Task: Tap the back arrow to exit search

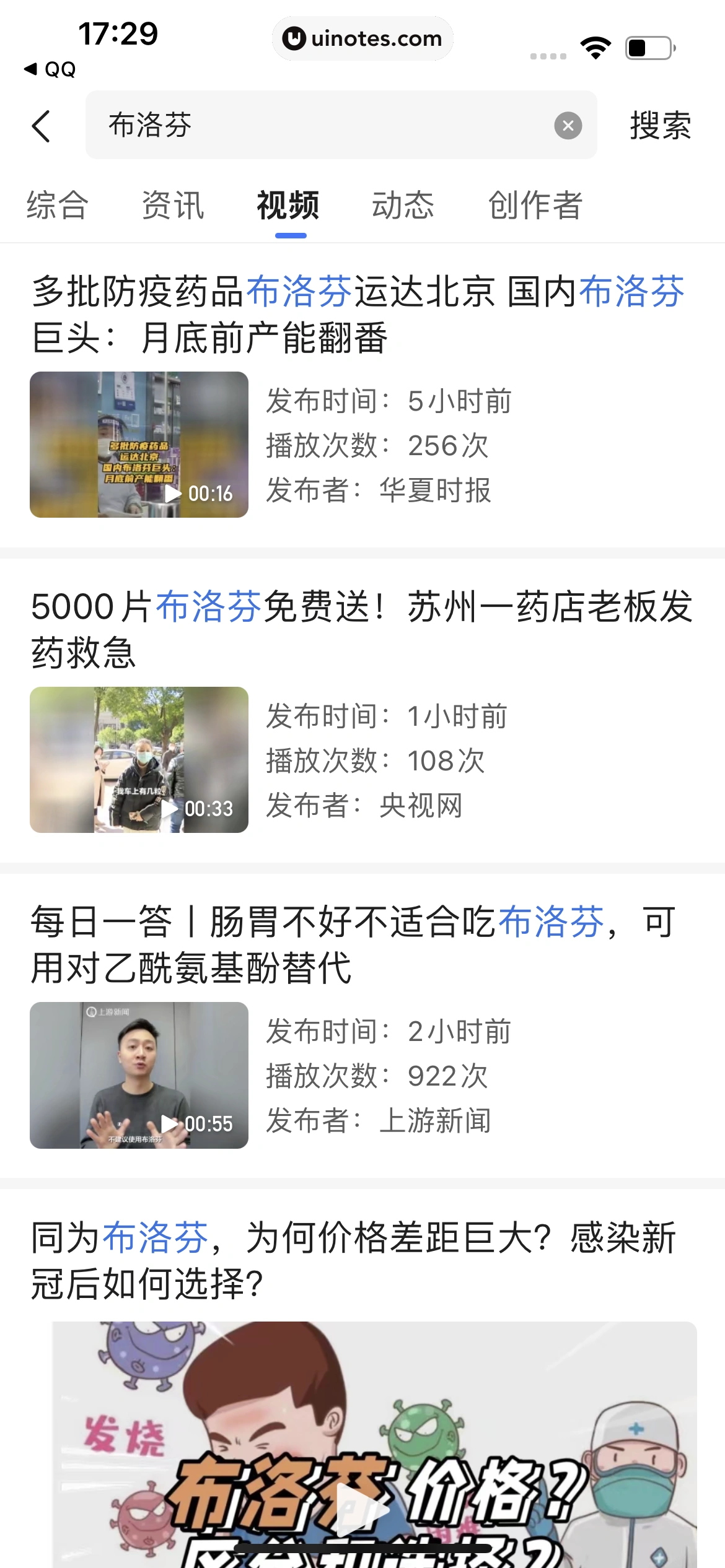Action: (x=41, y=126)
